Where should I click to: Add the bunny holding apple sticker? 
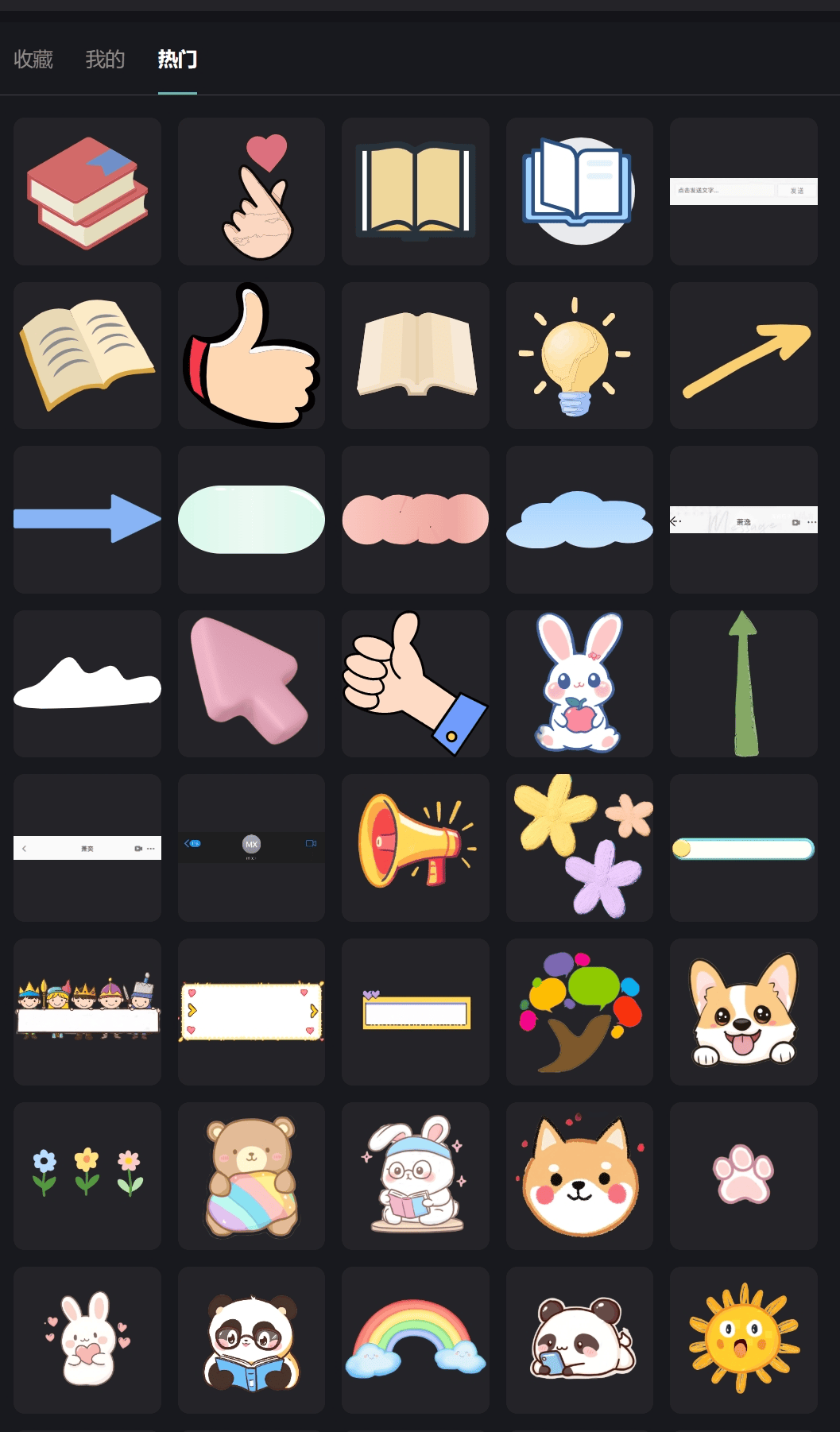[579, 683]
